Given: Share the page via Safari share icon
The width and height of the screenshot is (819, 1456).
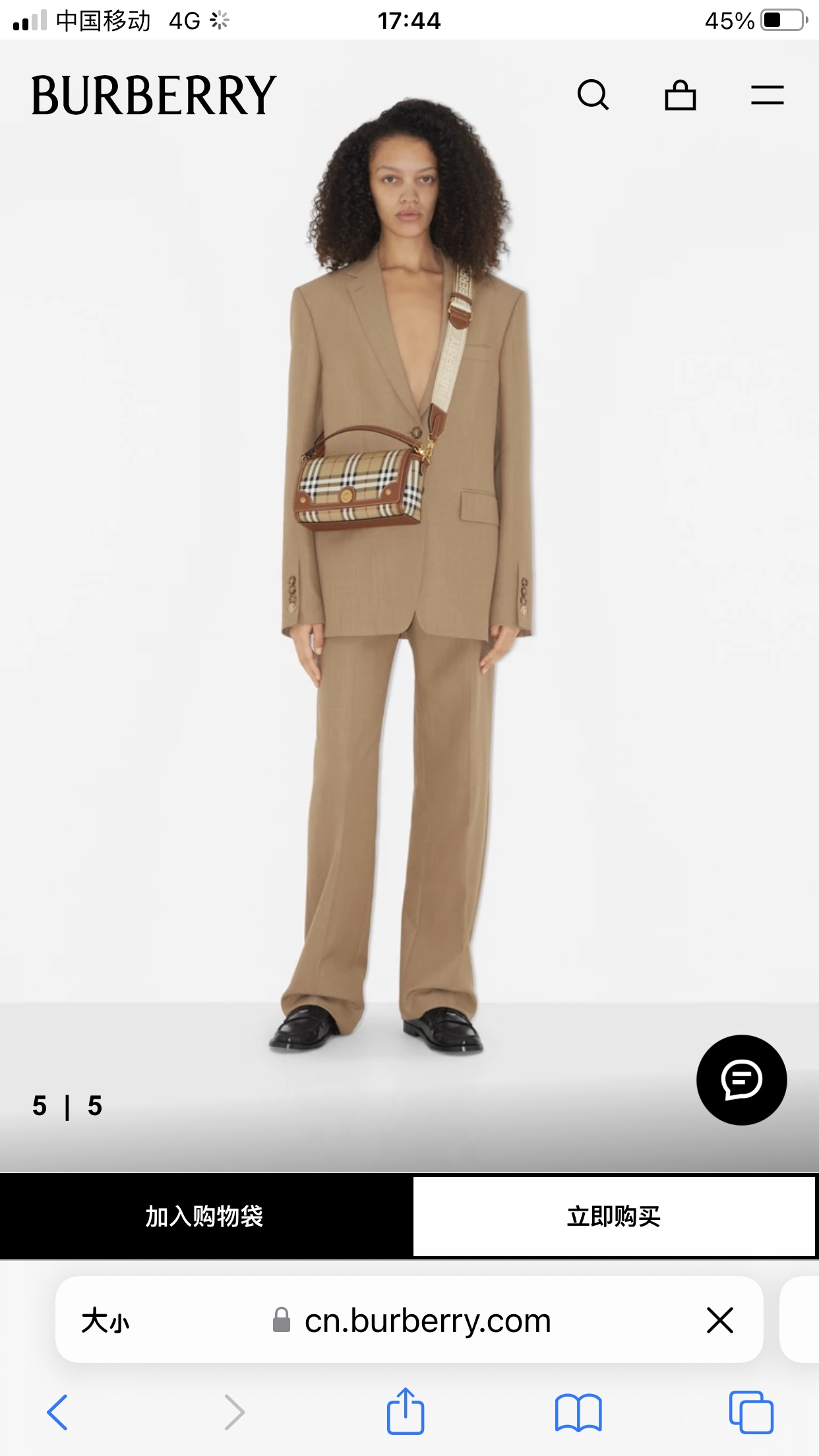Looking at the screenshot, I should pyautogui.click(x=405, y=1410).
